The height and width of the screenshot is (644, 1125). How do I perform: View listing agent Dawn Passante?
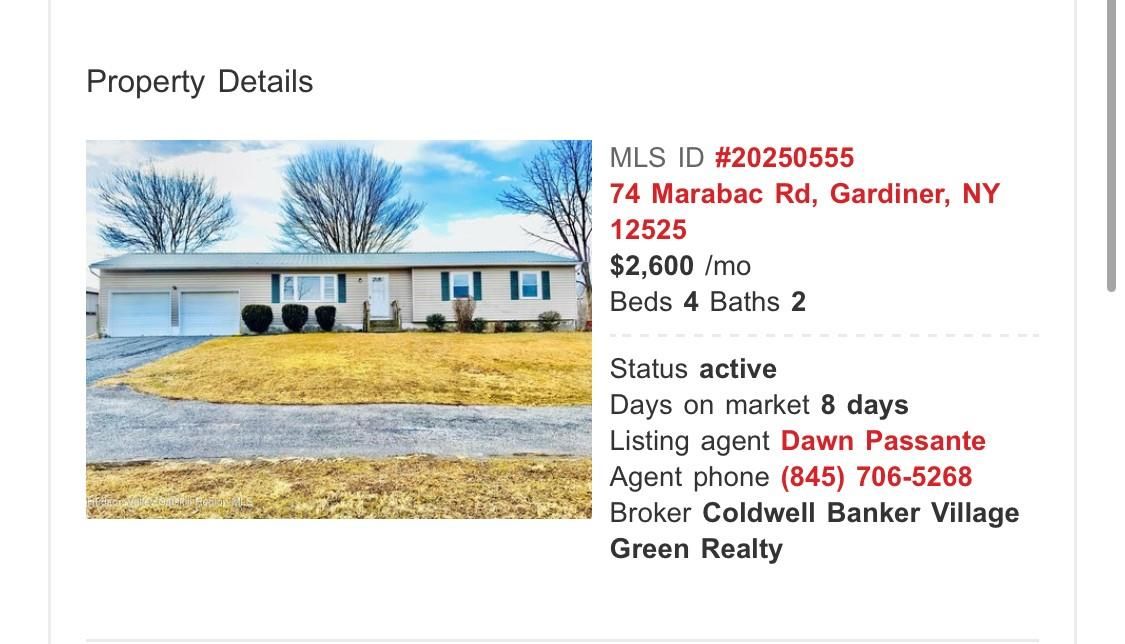(883, 441)
